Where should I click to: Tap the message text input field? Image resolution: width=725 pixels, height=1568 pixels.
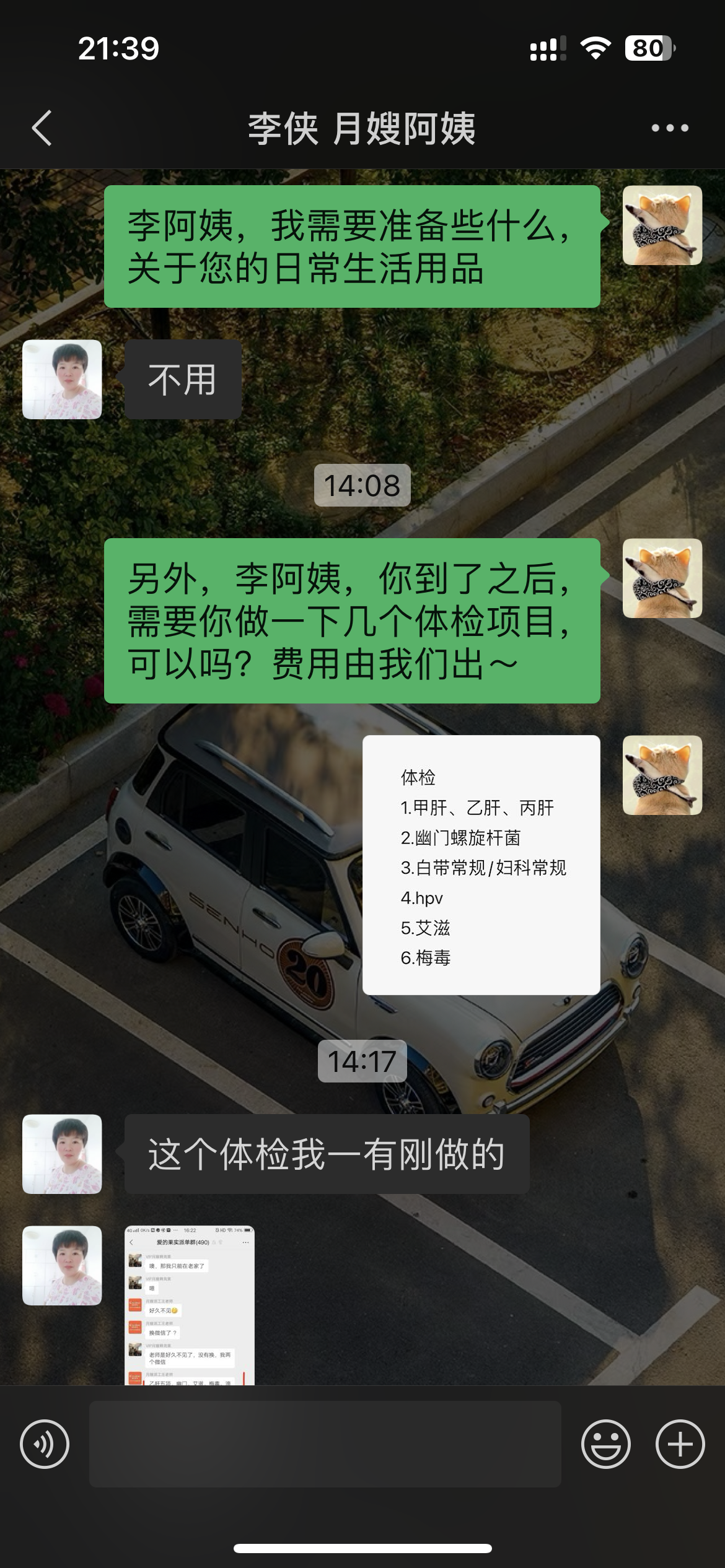(x=325, y=1444)
